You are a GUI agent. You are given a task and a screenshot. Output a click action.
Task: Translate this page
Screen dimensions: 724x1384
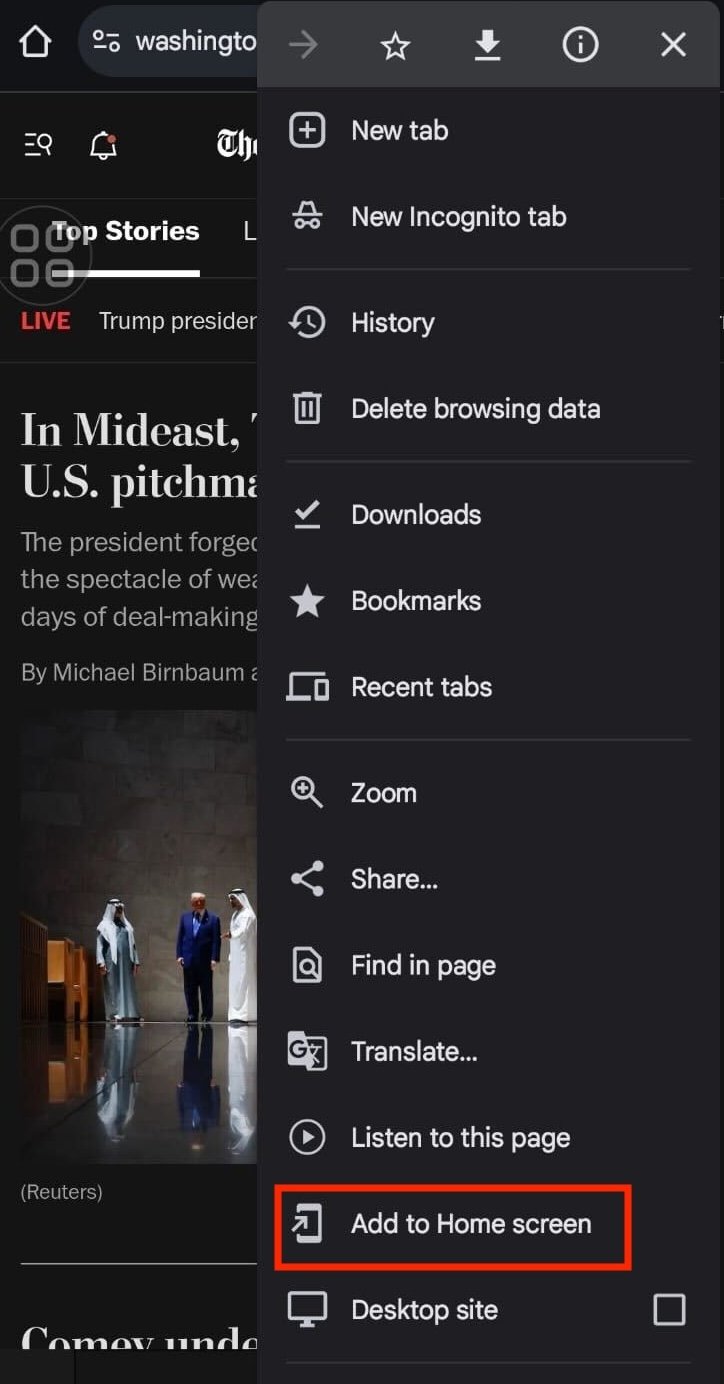(414, 1051)
